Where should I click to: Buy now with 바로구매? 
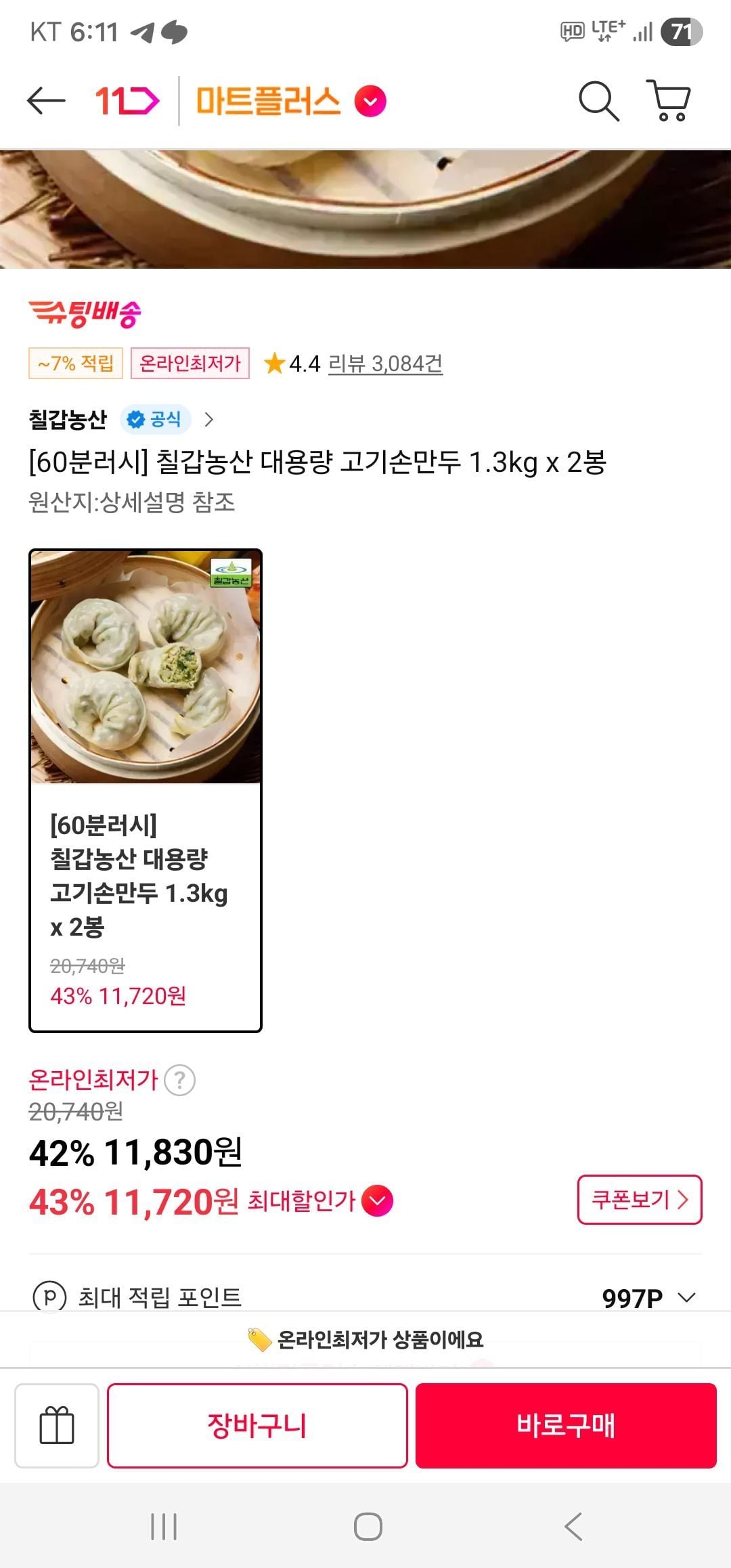pyautogui.click(x=566, y=1425)
